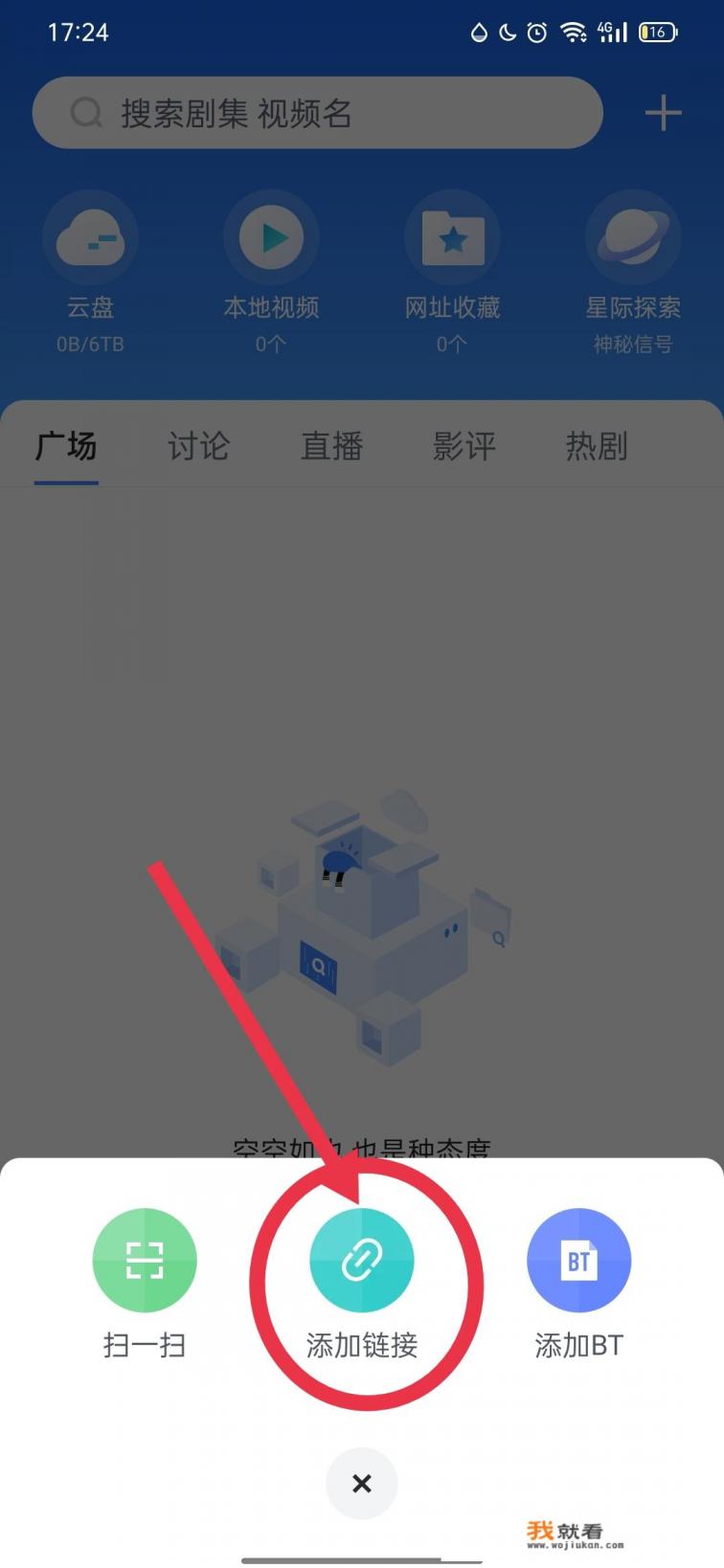The width and height of the screenshot is (724, 1568).
Task: Open the 扫一扫 scan QR icon
Action: coord(144,1260)
